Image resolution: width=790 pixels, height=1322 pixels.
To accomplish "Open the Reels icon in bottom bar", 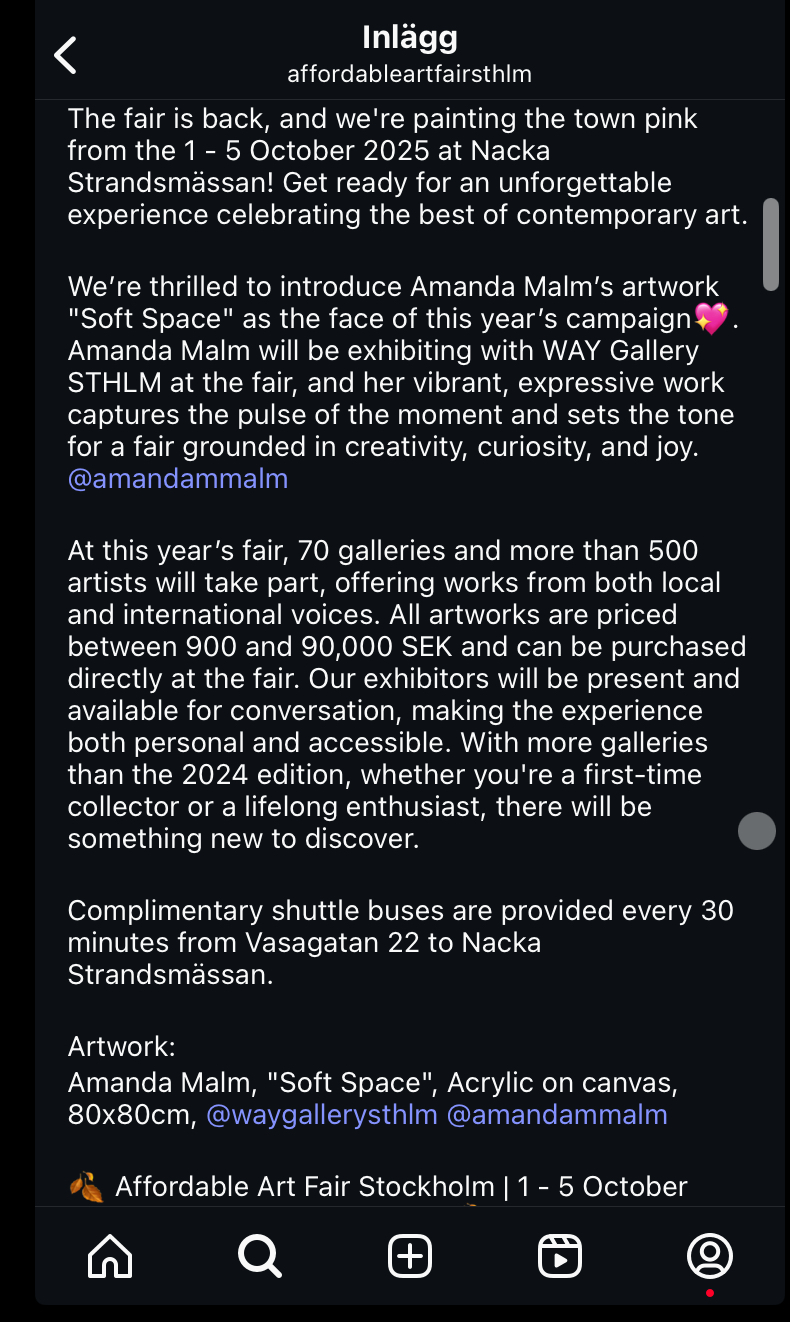I will [x=560, y=1256].
